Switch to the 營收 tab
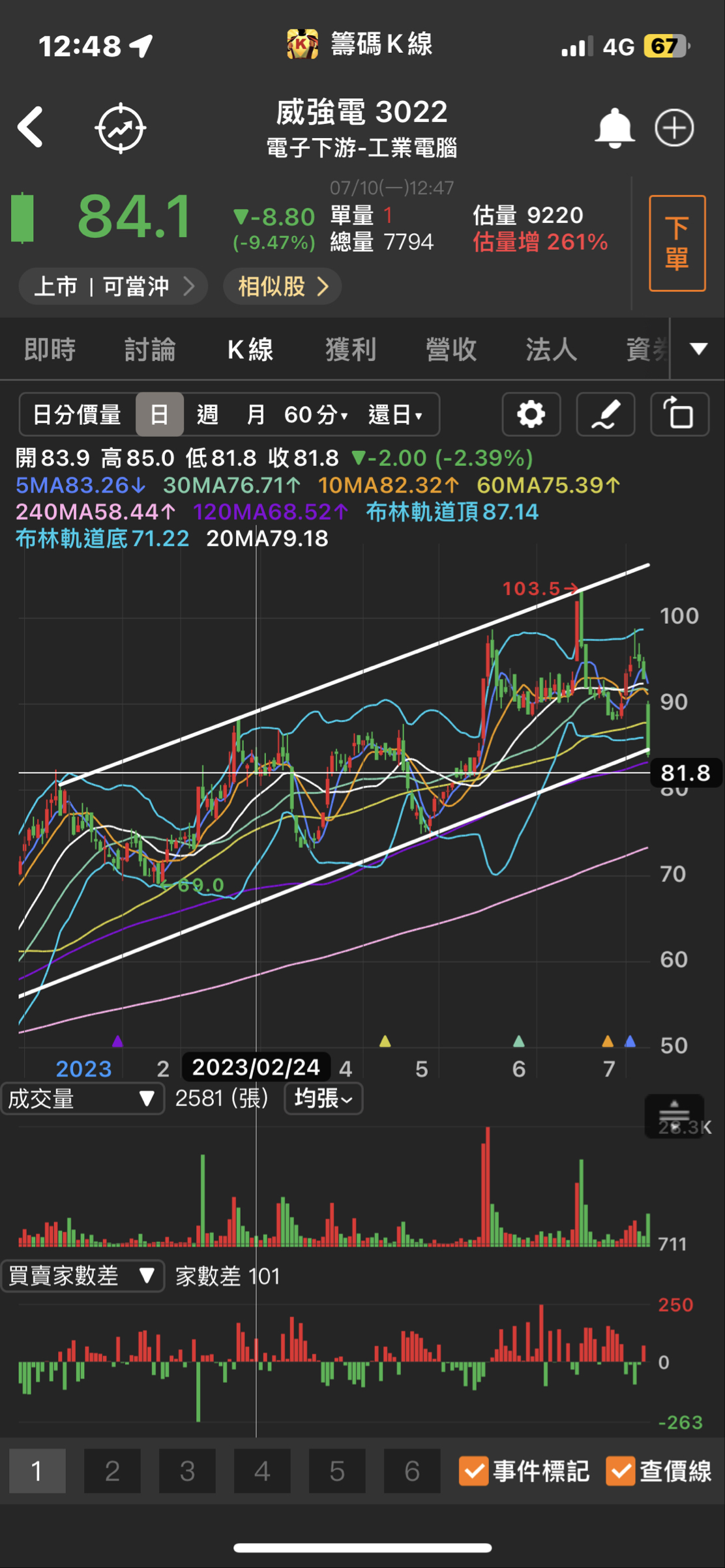The image size is (725, 1568). pos(451,349)
